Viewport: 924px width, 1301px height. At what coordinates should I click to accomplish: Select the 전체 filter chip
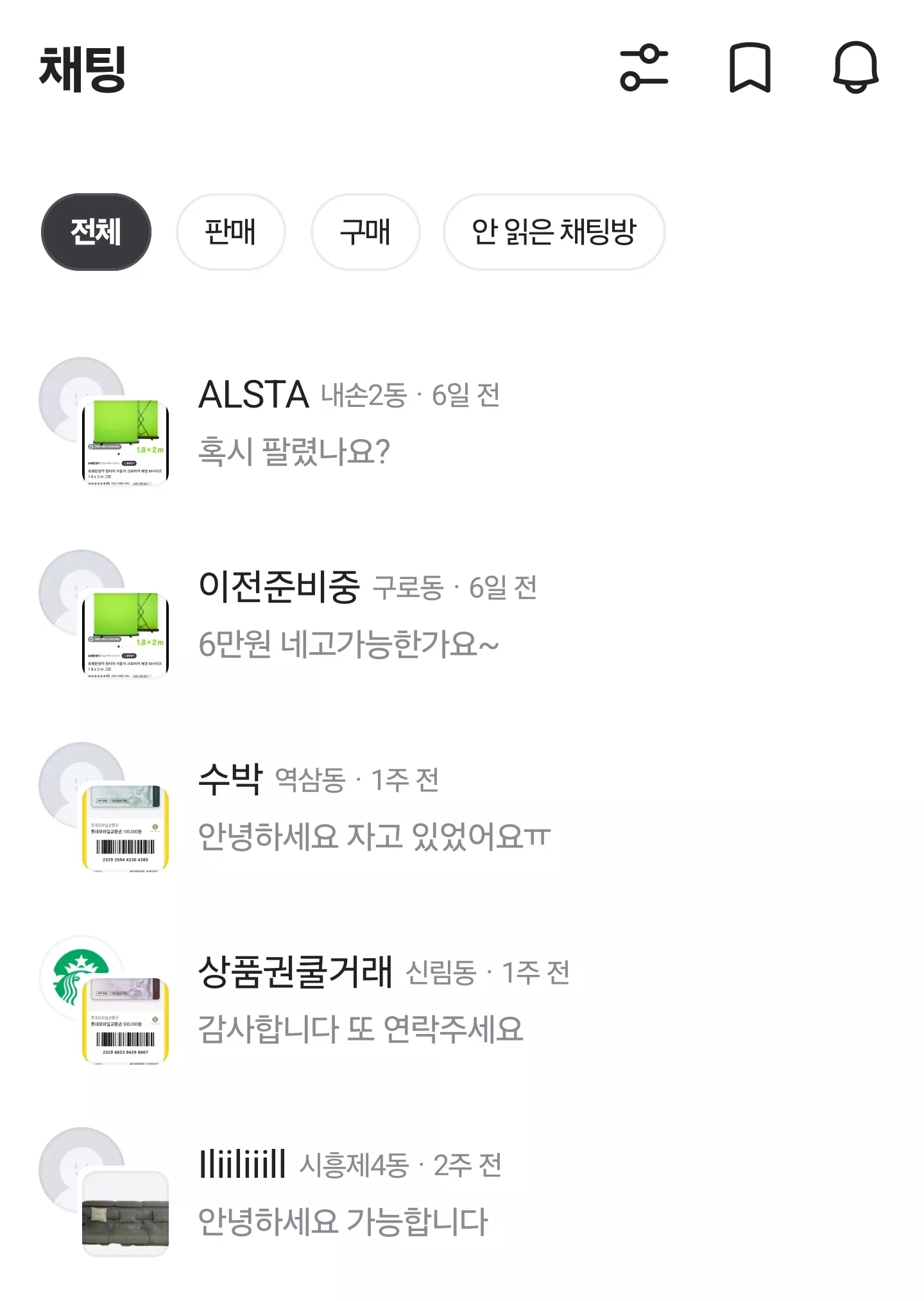click(96, 232)
